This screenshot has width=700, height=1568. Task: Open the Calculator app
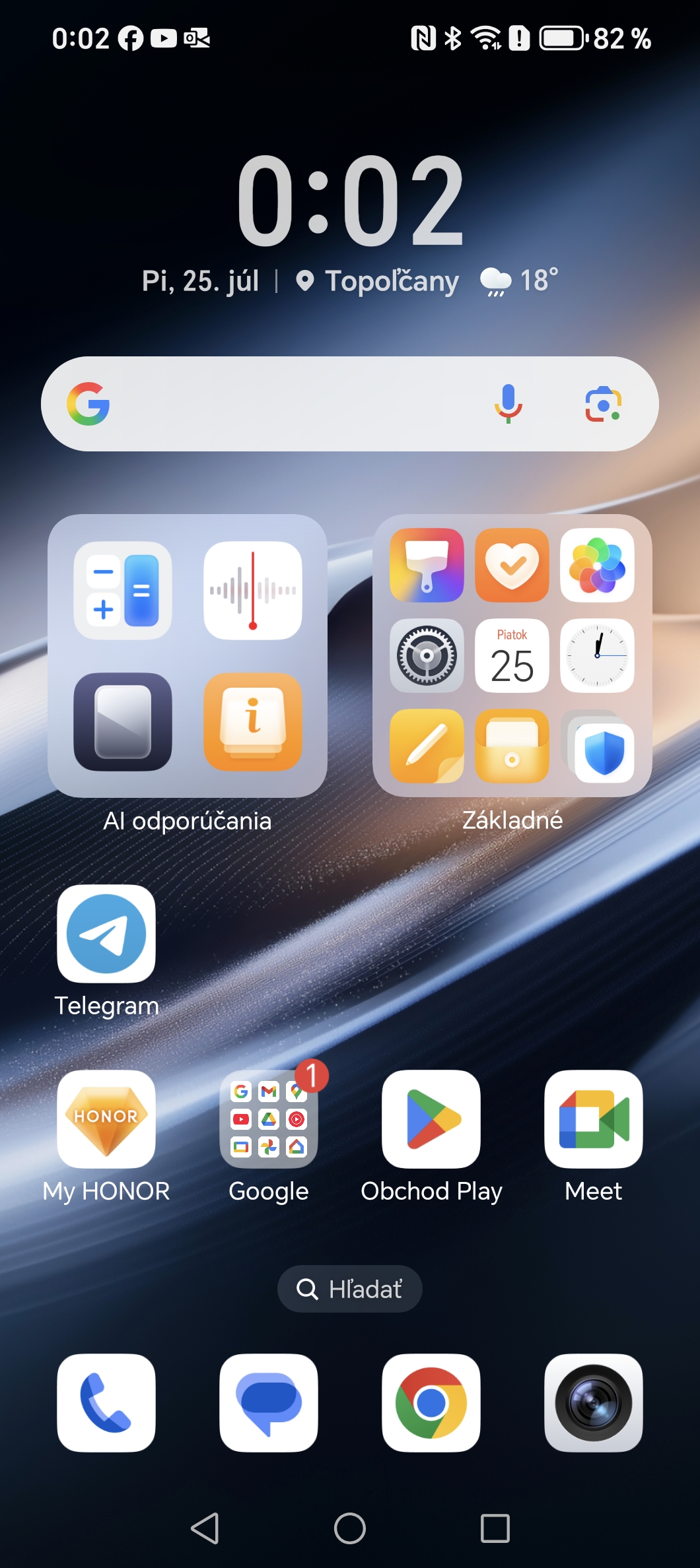pyautogui.click(x=123, y=591)
